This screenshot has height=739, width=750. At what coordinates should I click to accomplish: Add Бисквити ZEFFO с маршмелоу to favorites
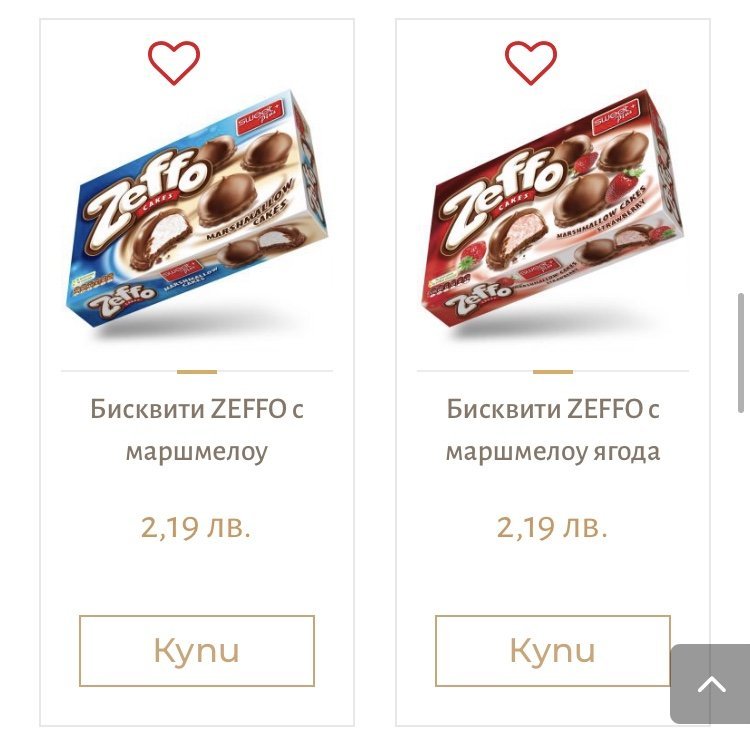point(174,62)
